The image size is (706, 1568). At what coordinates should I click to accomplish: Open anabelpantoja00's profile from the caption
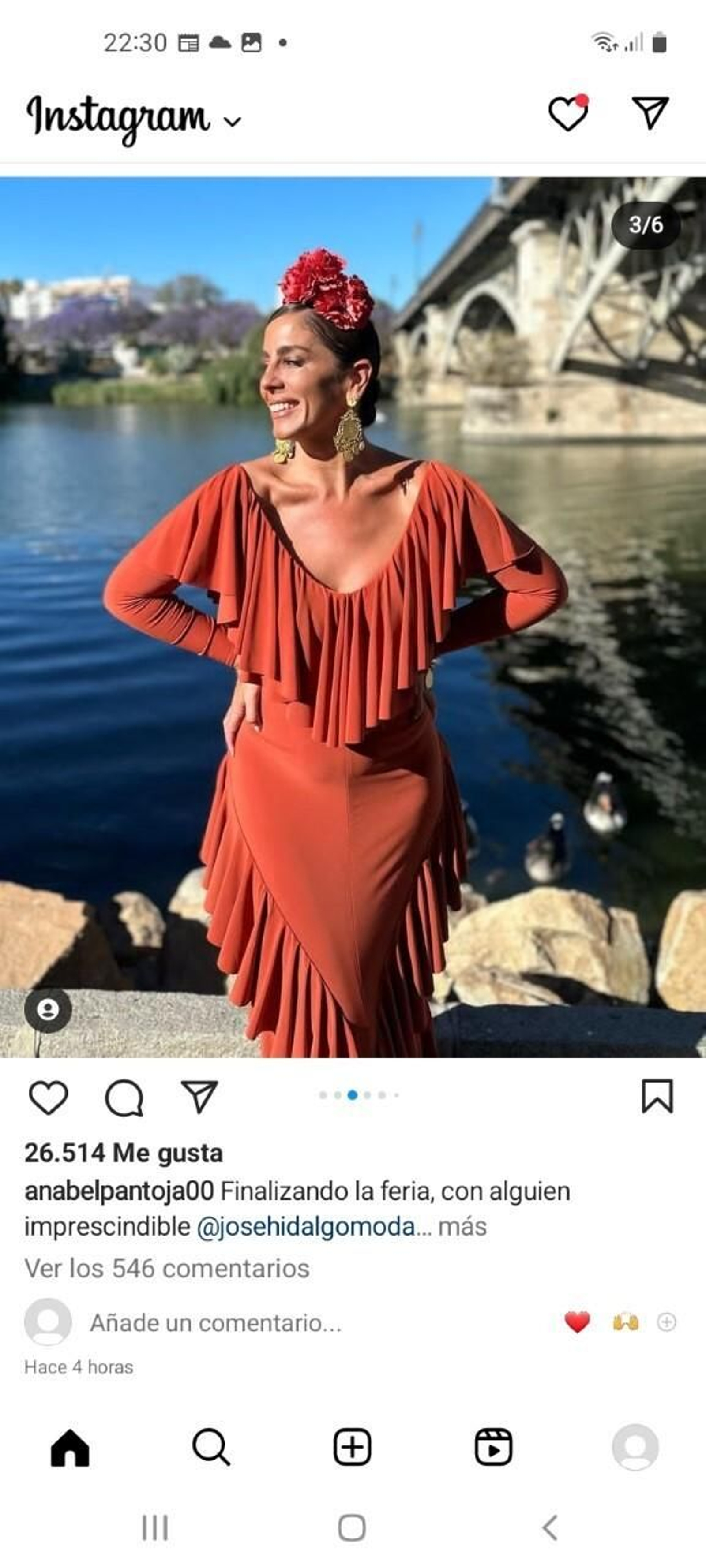pos(119,1191)
